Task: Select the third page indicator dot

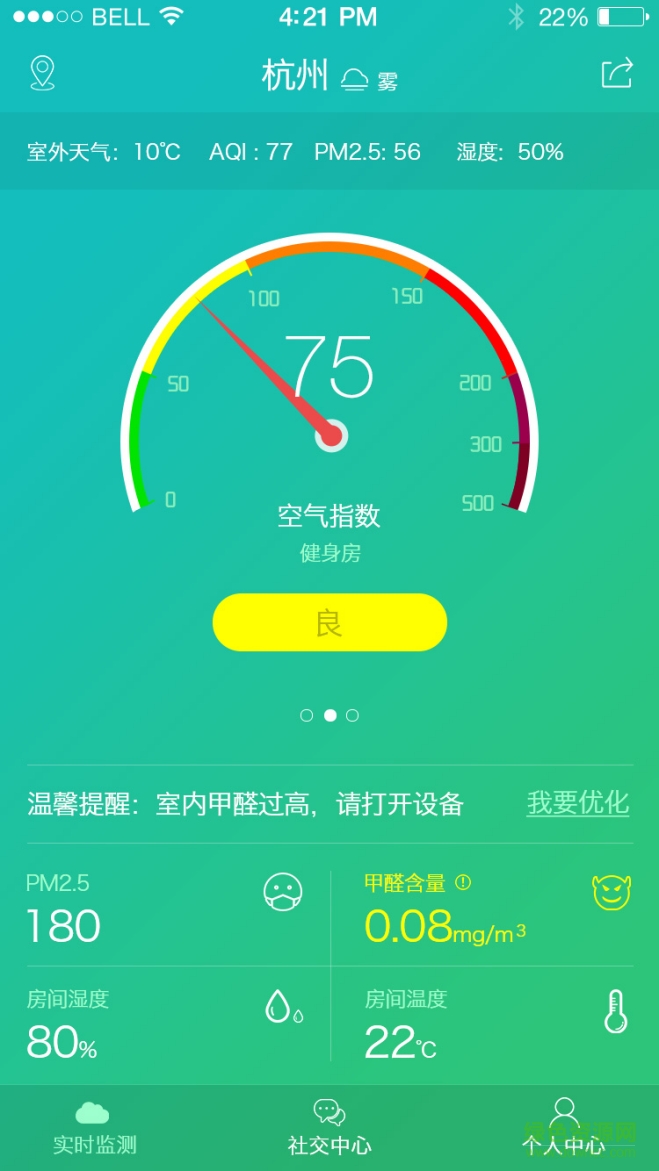Action: (x=353, y=715)
